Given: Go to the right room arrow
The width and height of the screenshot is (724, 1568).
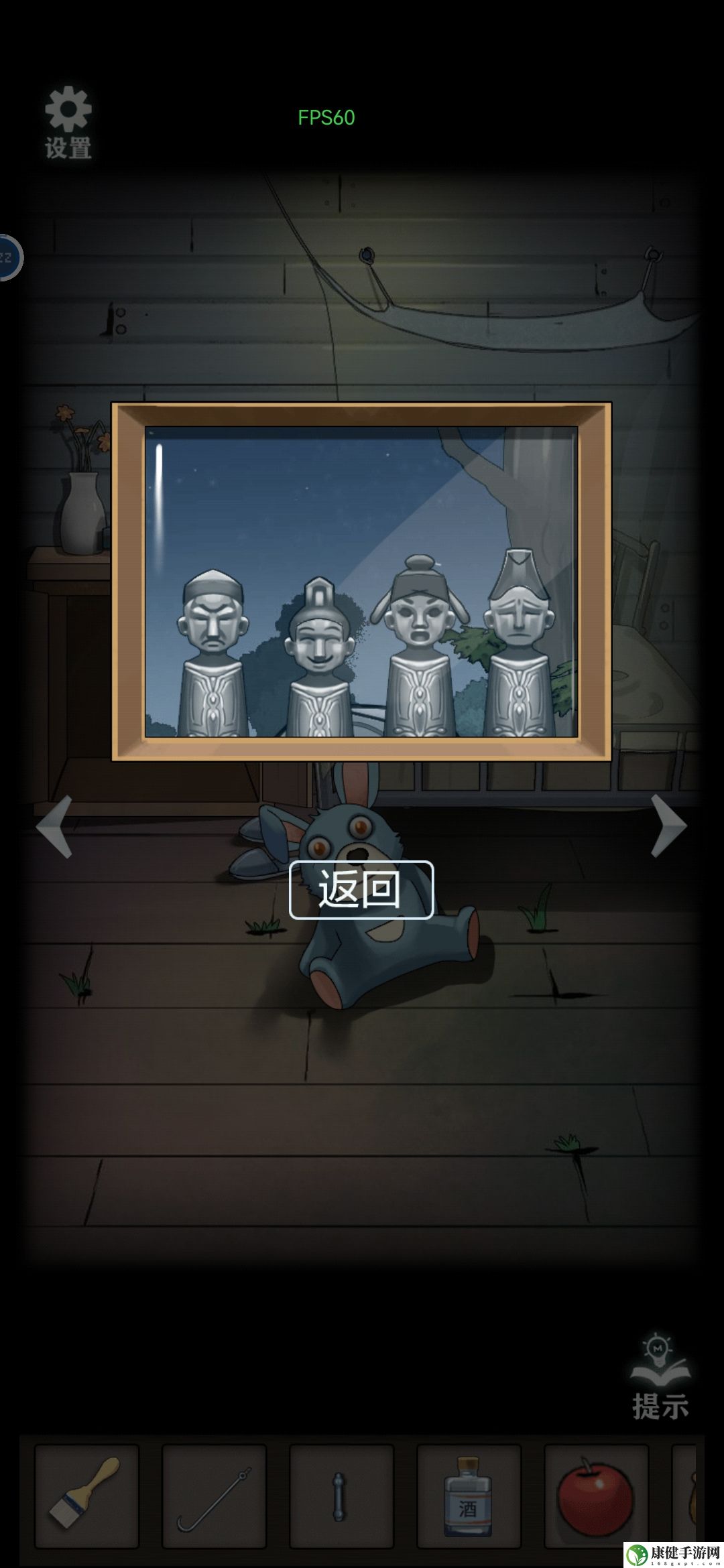Looking at the screenshot, I should coord(668,825).
